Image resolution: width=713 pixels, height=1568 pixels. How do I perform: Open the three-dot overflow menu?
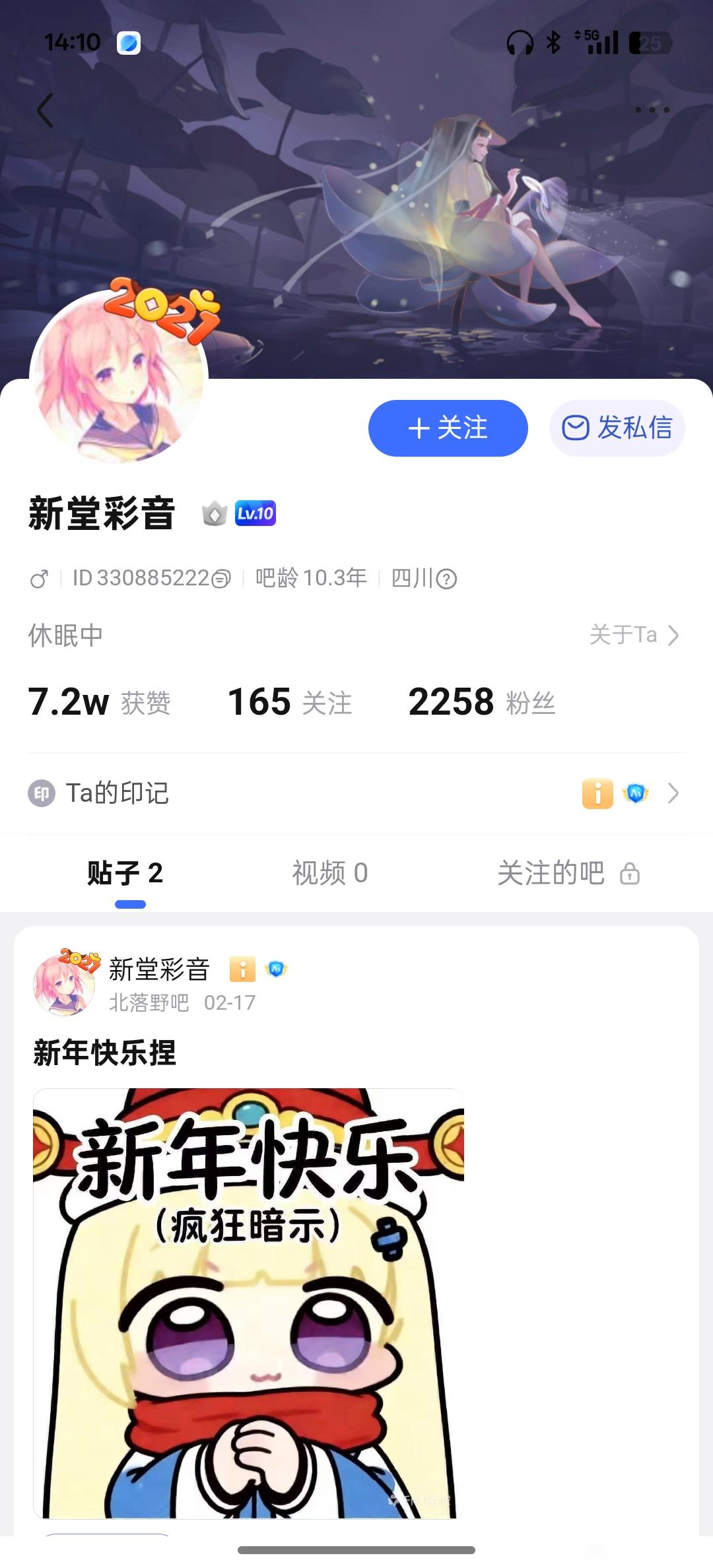pyautogui.click(x=652, y=110)
